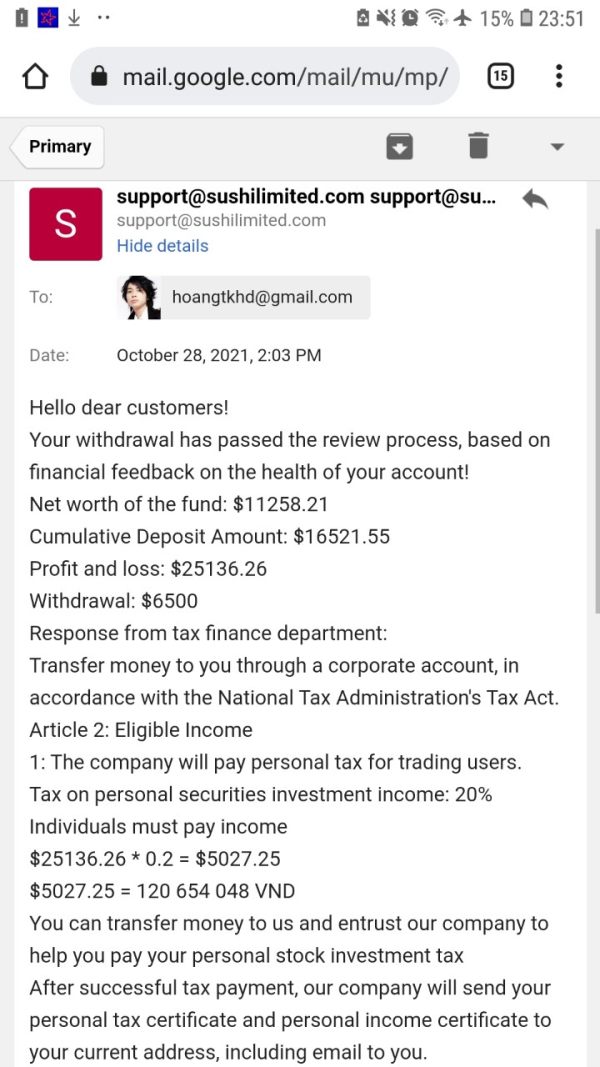The width and height of the screenshot is (600, 1067).
Task: Delete this email with the trash icon
Action: 478,146
